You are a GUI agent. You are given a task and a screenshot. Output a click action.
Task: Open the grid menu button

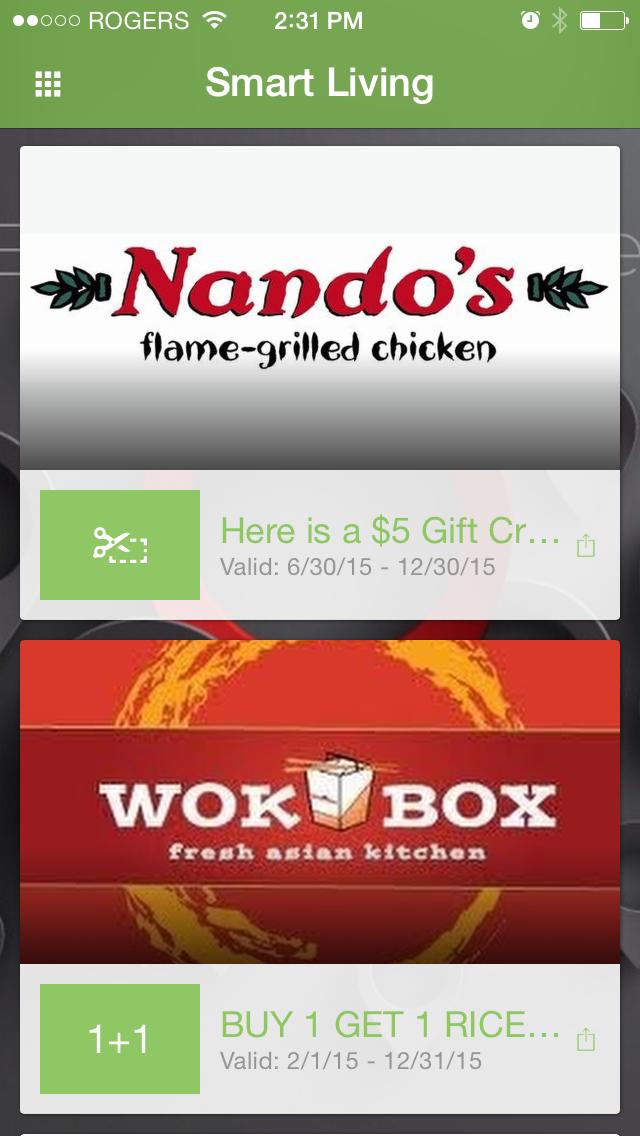click(48, 85)
